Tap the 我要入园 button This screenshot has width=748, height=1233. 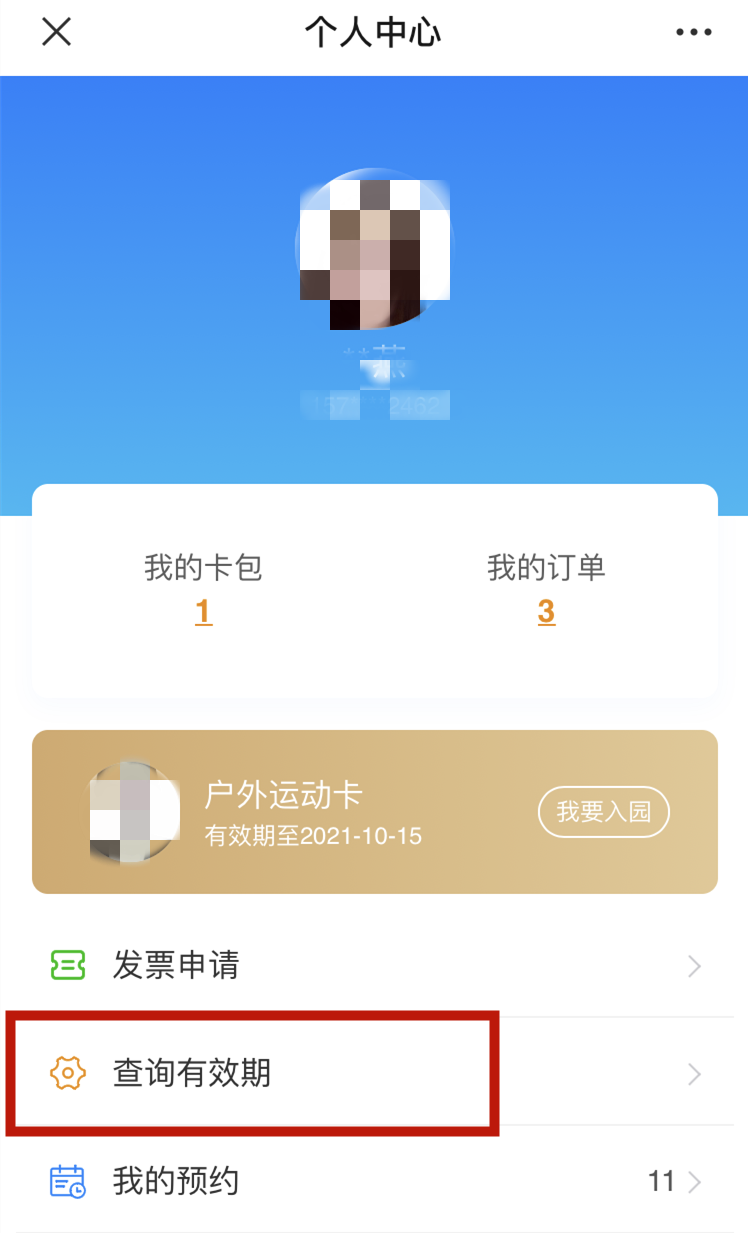coord(604,812)
